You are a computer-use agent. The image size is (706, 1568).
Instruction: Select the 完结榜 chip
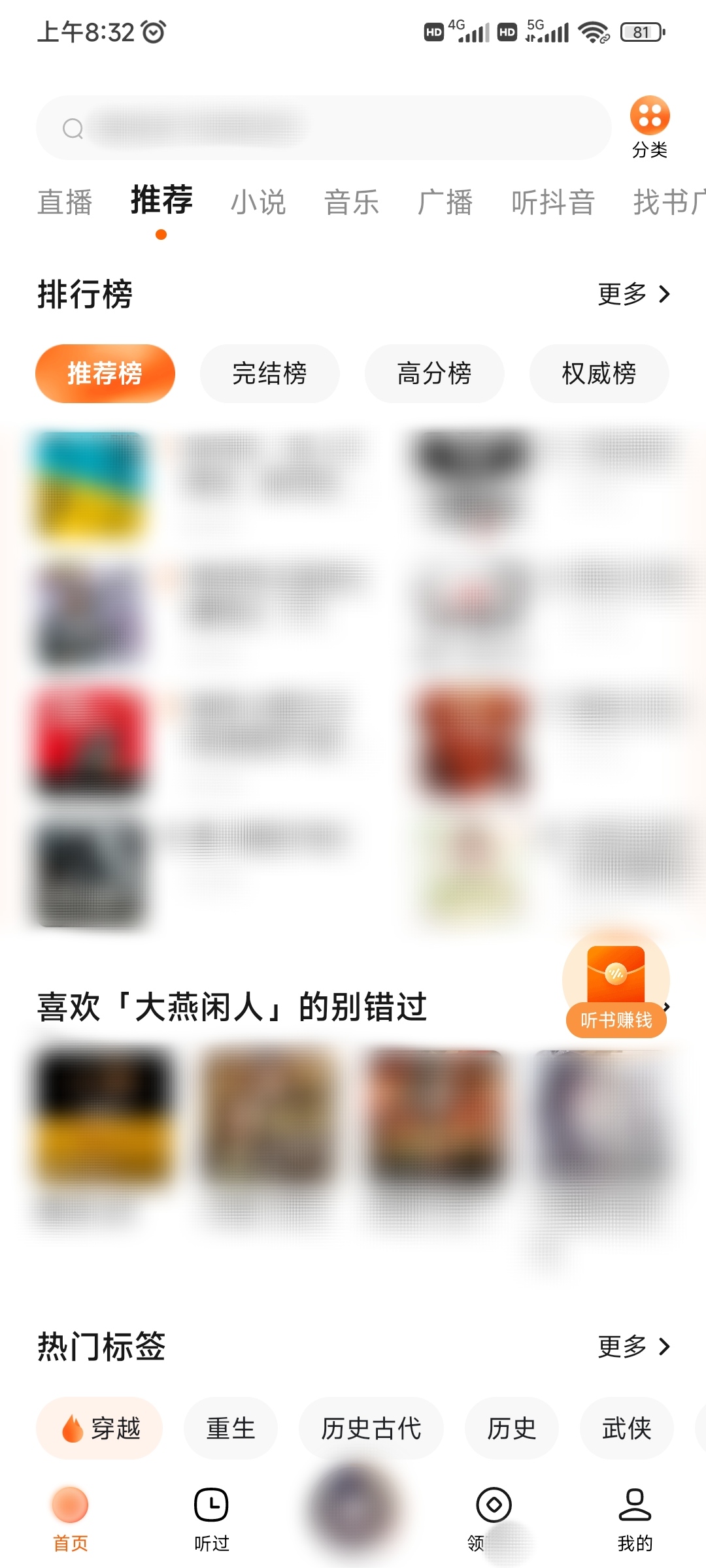[269, 374]
